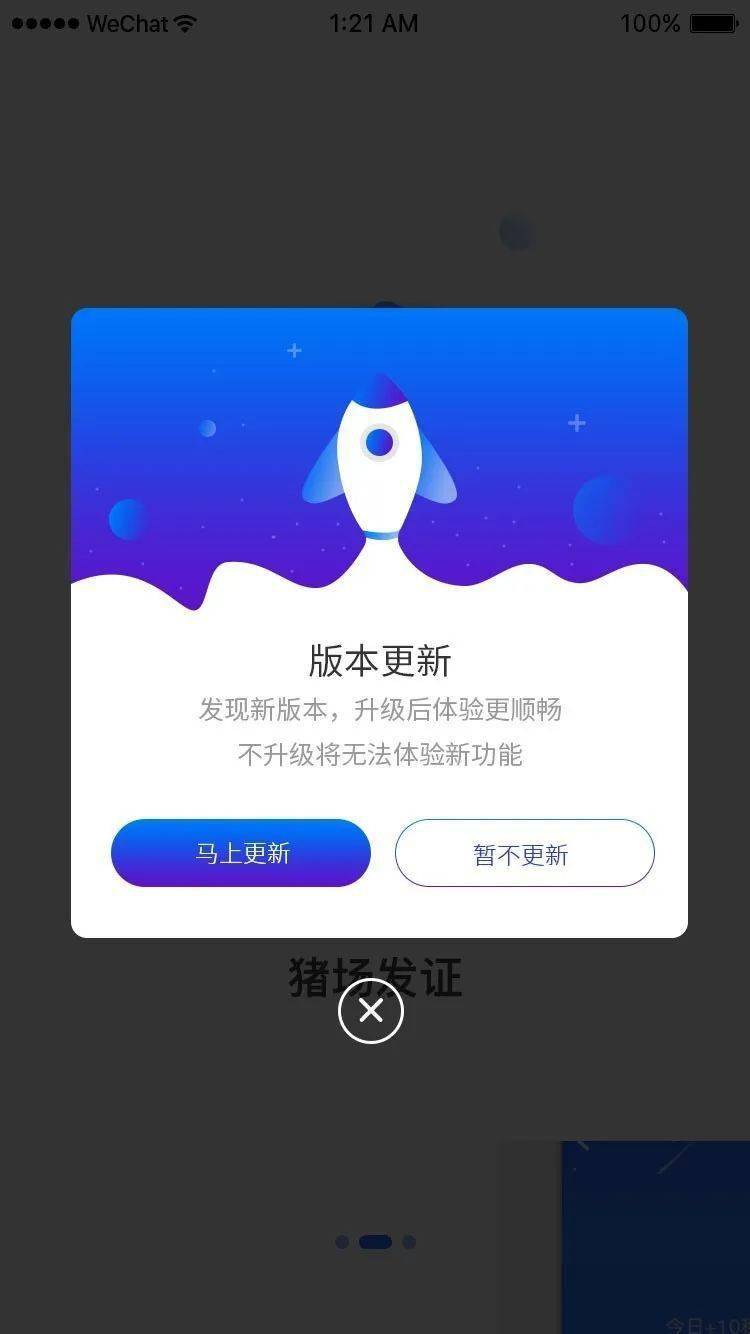Tap the rocket illustration in the dialog
Viewport: 750px width, 1334px height.
point(378,460)
